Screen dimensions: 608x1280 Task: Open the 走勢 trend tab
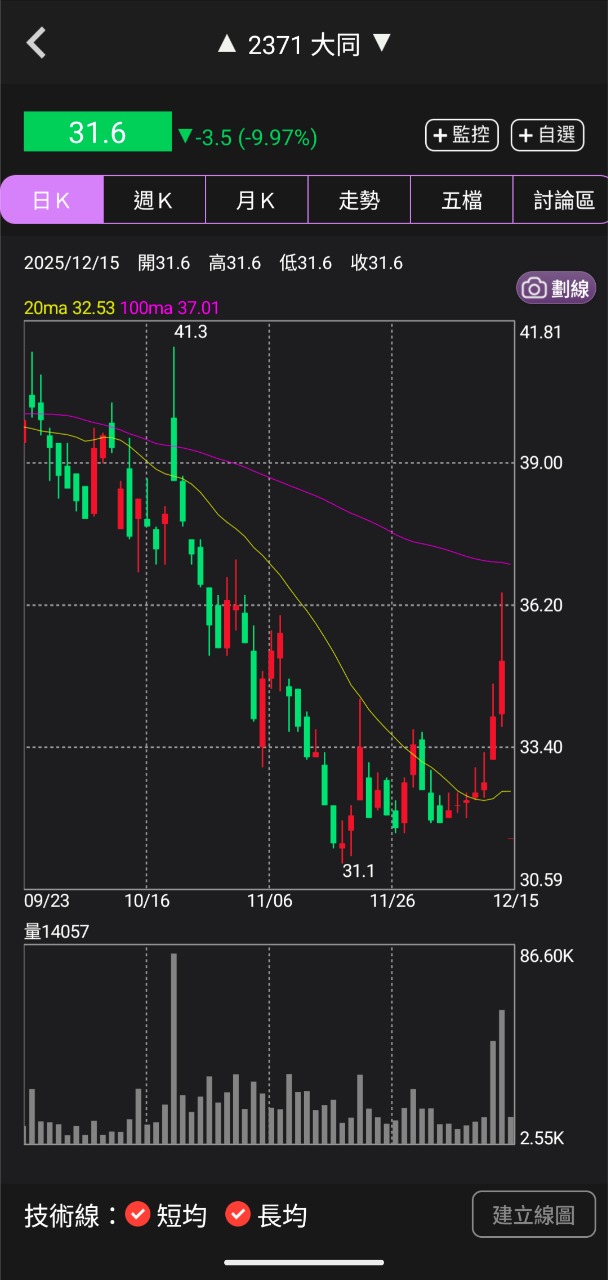(359, 200)
